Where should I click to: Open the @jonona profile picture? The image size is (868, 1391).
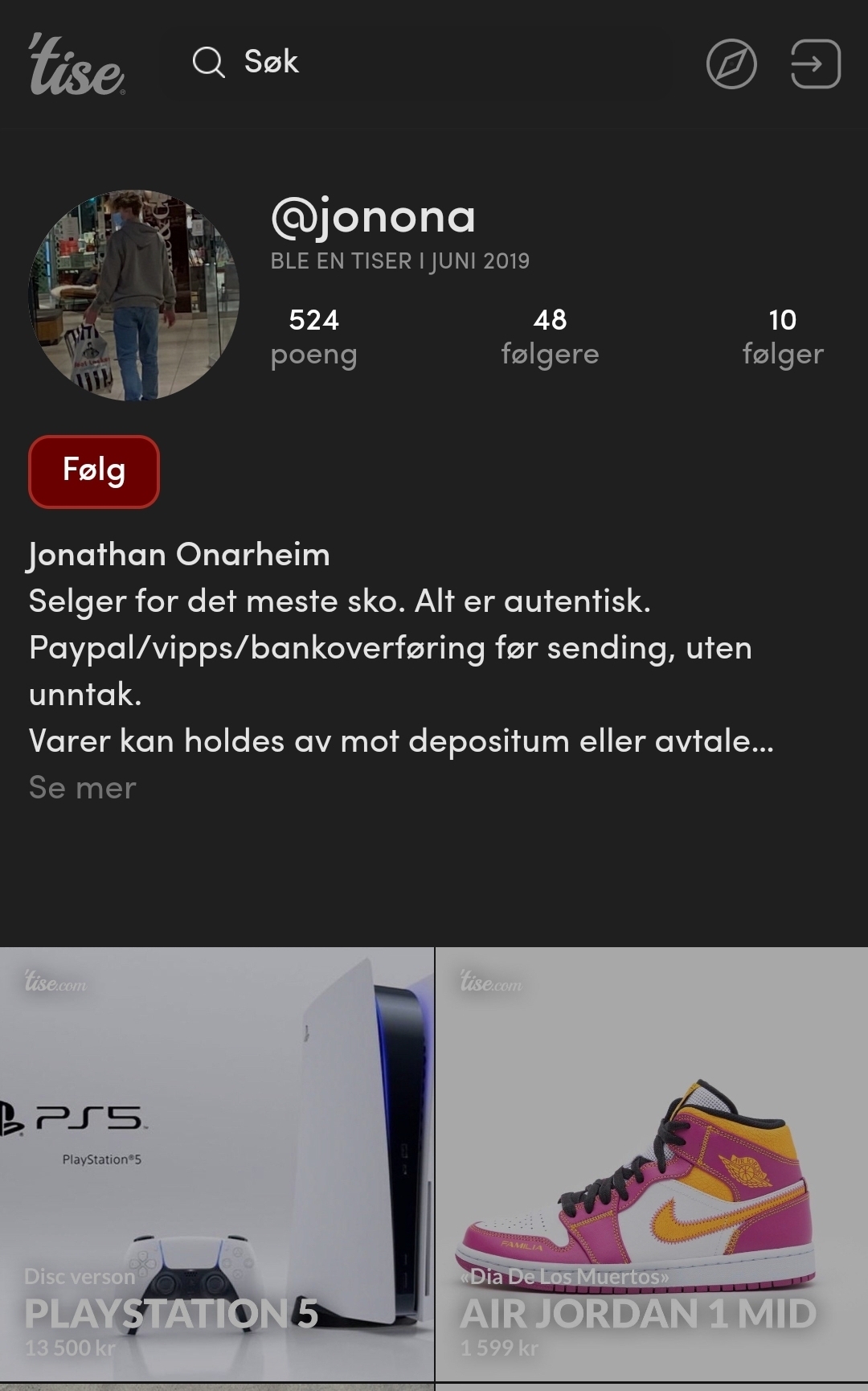click(134, 295)
